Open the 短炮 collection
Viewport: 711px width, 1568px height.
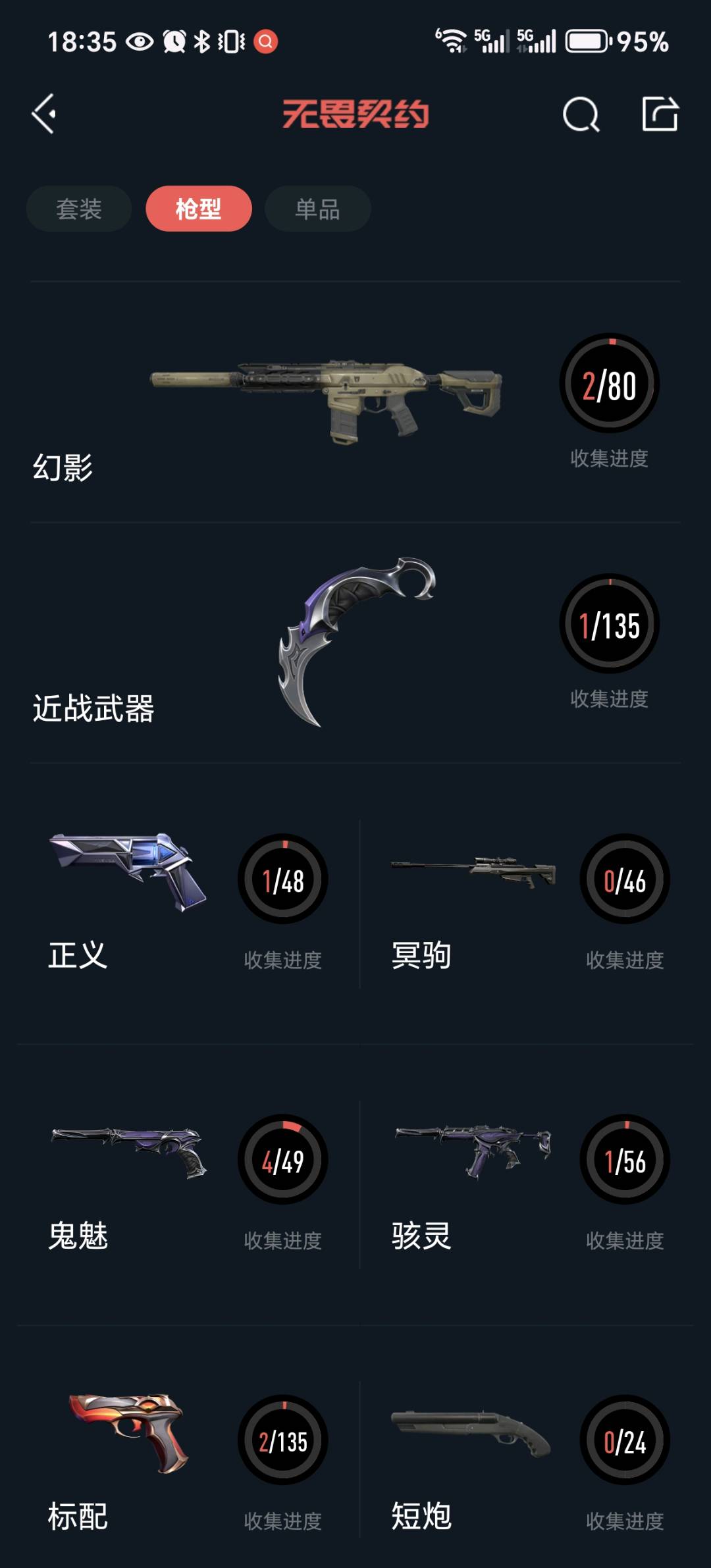pyautogui.click(x=527, y=1463)
